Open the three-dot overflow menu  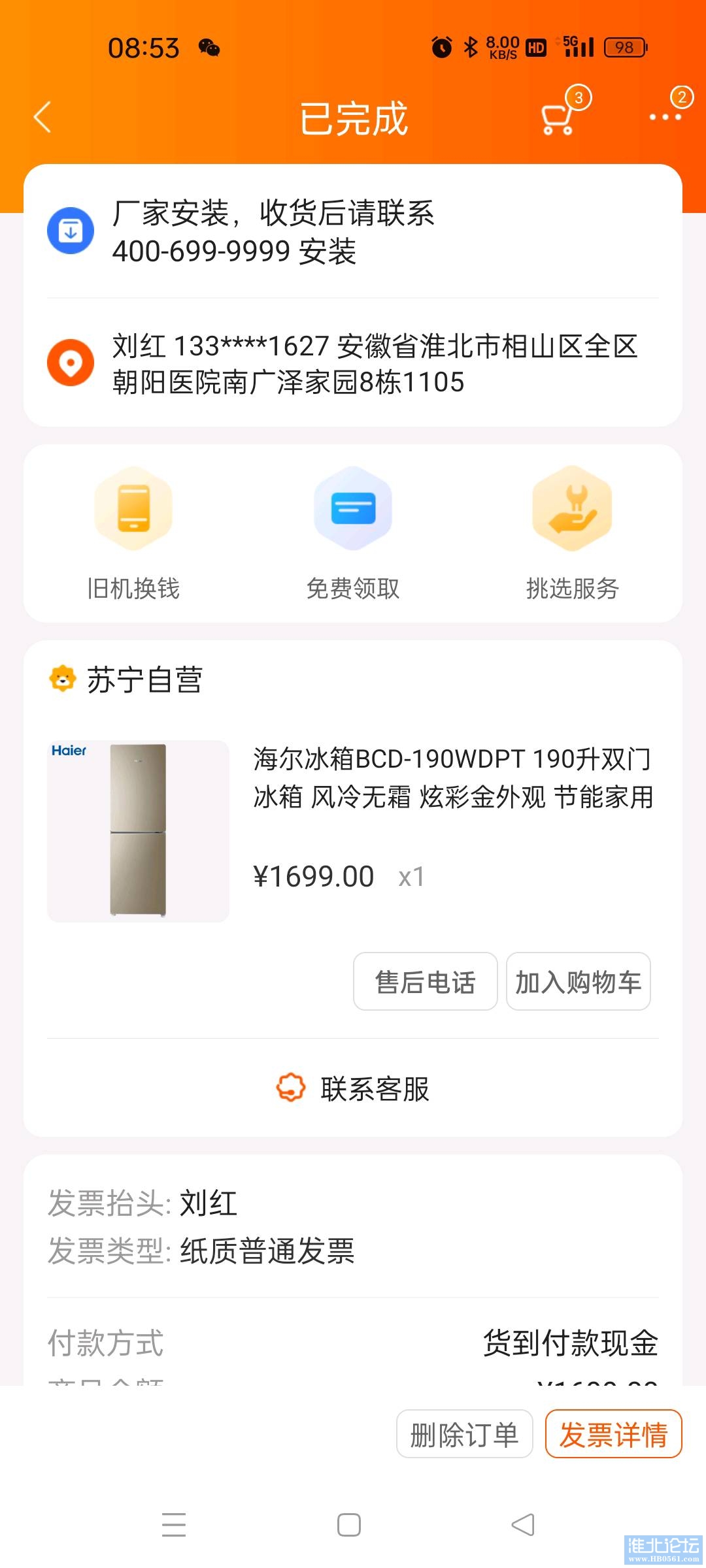[x=665, y=118]
